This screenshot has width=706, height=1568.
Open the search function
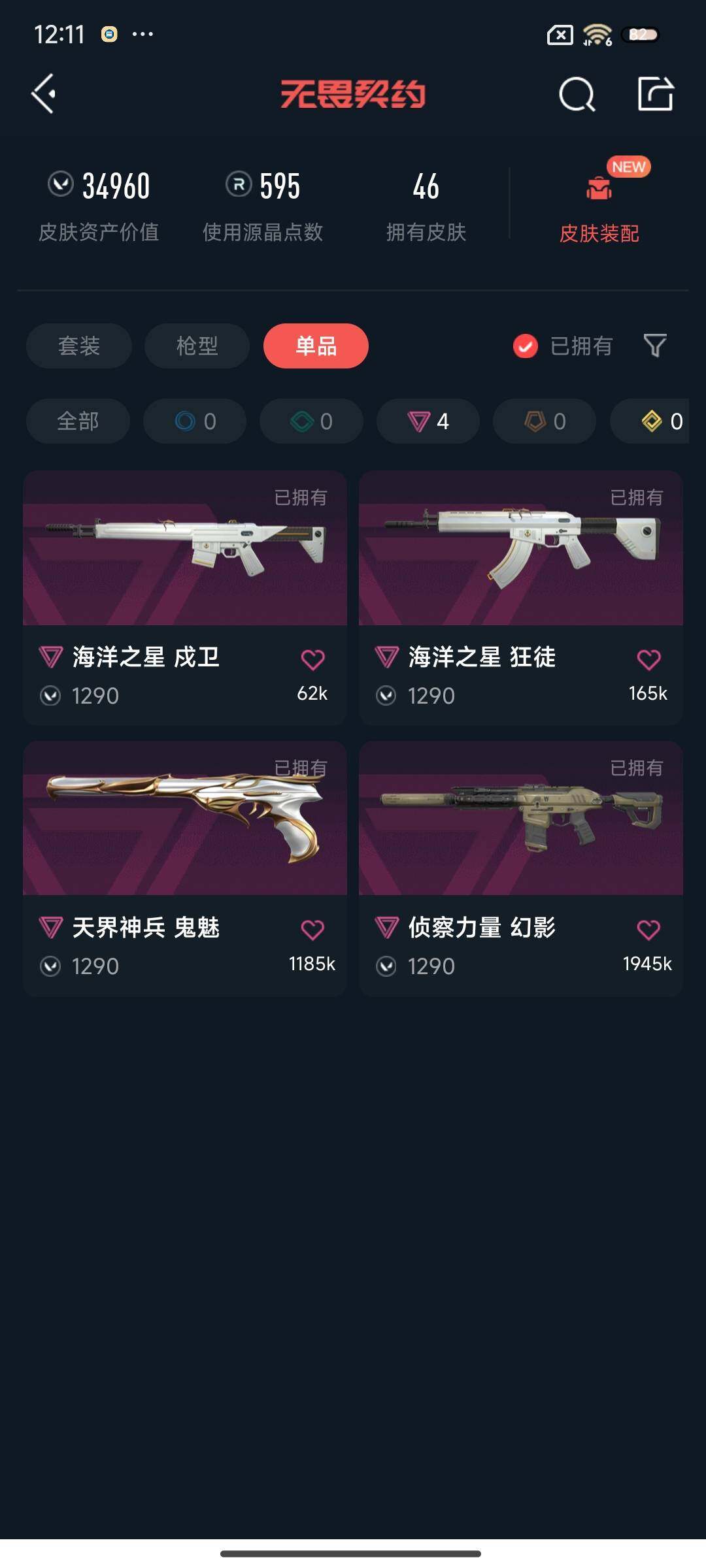click(575, 95)
